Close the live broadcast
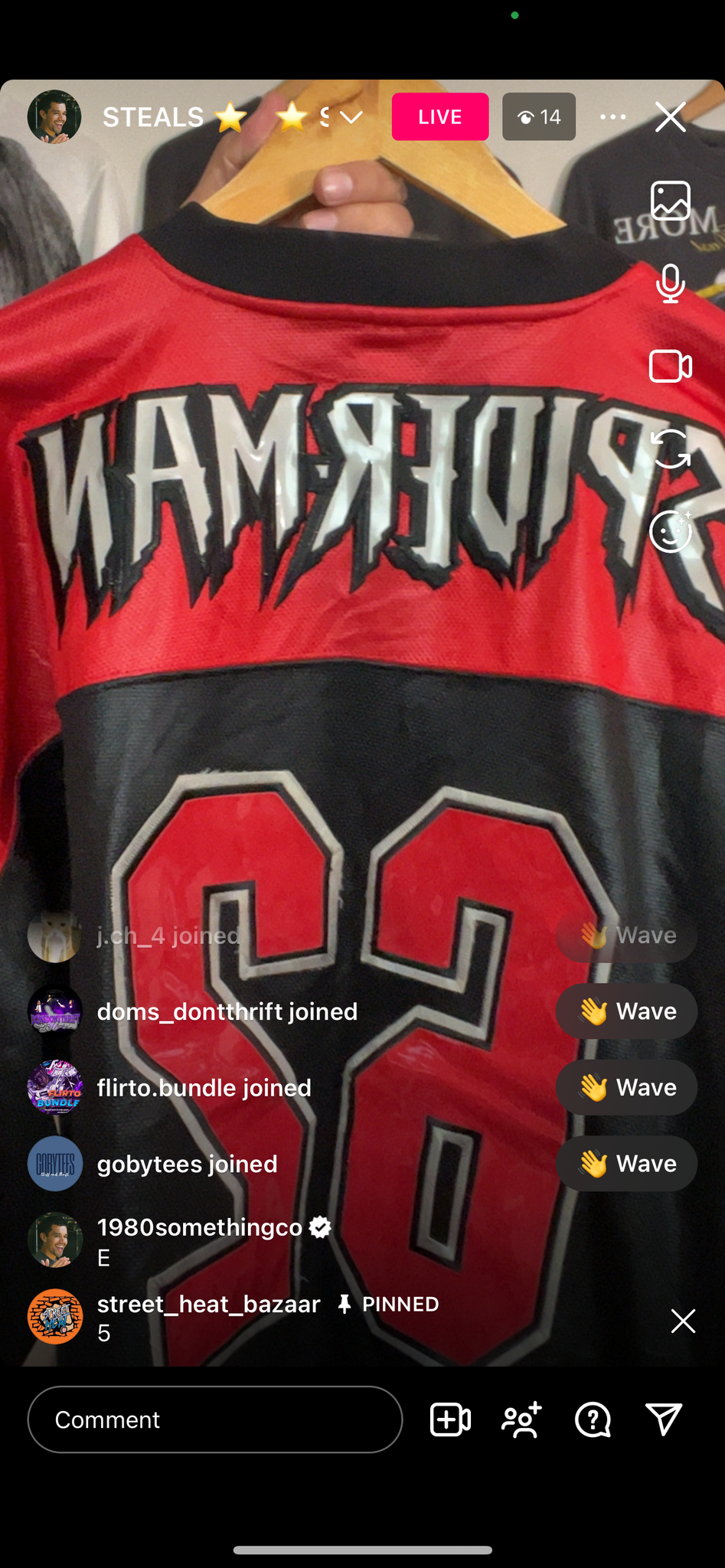Viewport: 725px width, 1568px height. pyautogui.click(x=670, y=117)
